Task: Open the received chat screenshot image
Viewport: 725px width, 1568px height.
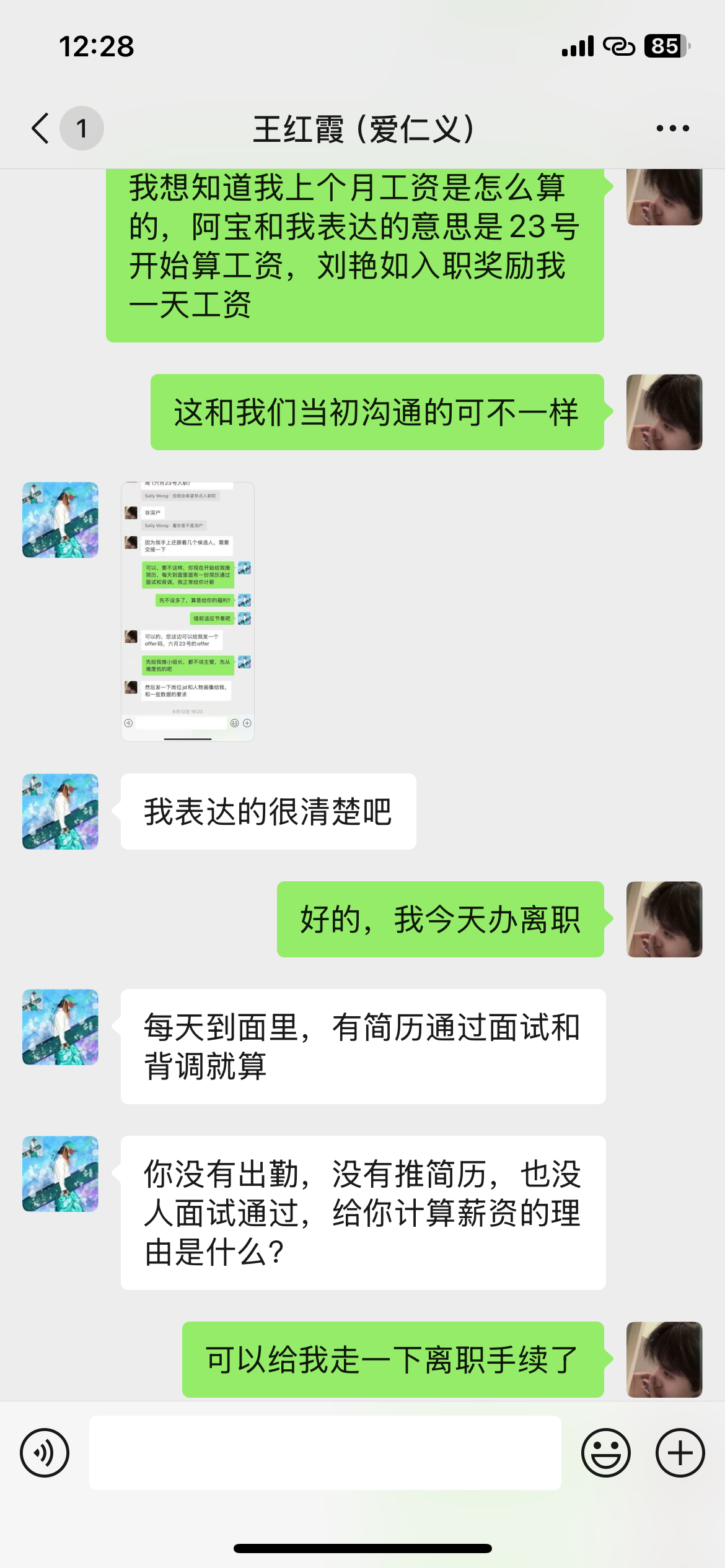Action: tap(187, 611)
